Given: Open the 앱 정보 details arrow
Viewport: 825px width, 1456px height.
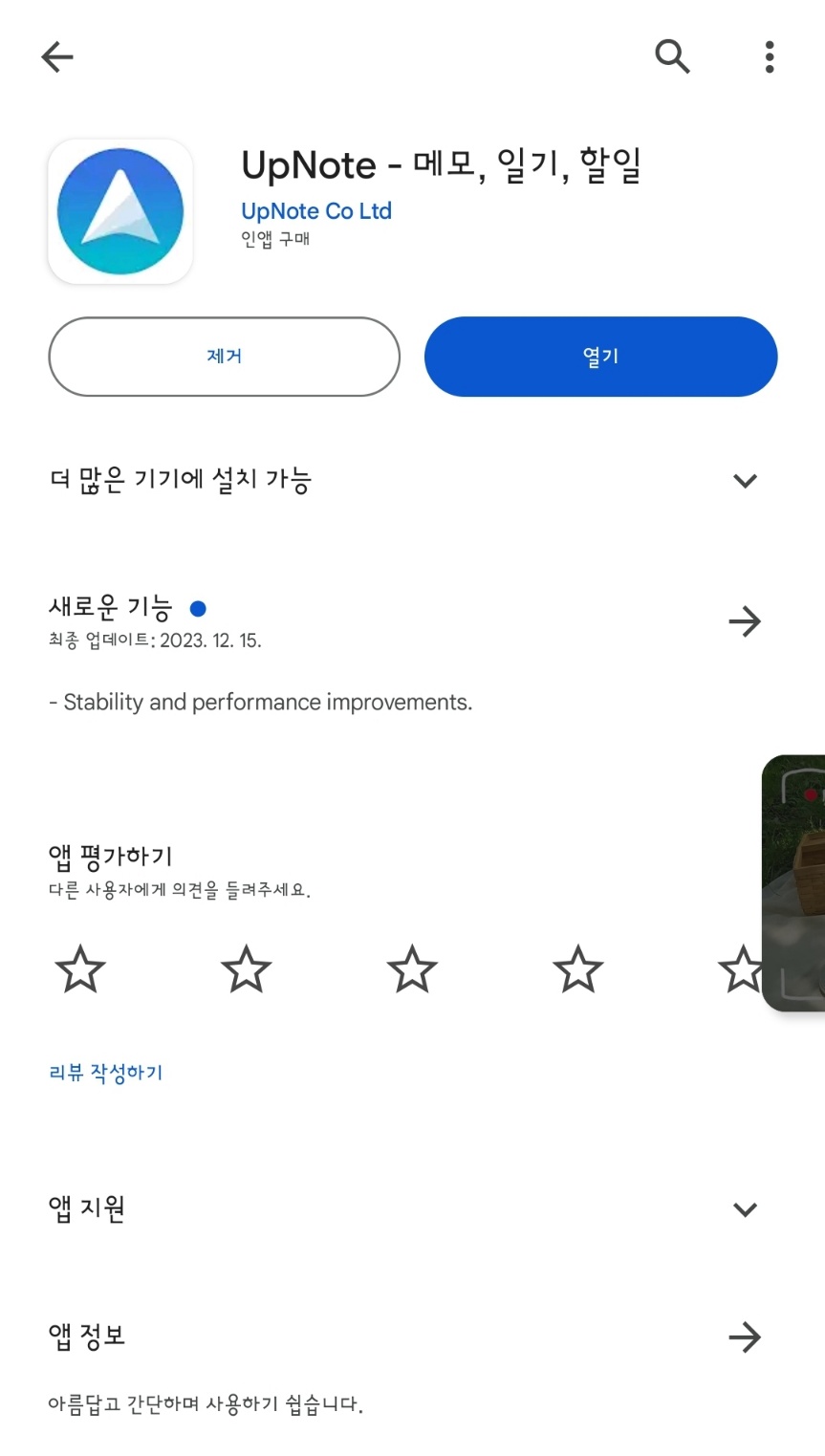Looking at the screenshot, I should (745, 1337).
